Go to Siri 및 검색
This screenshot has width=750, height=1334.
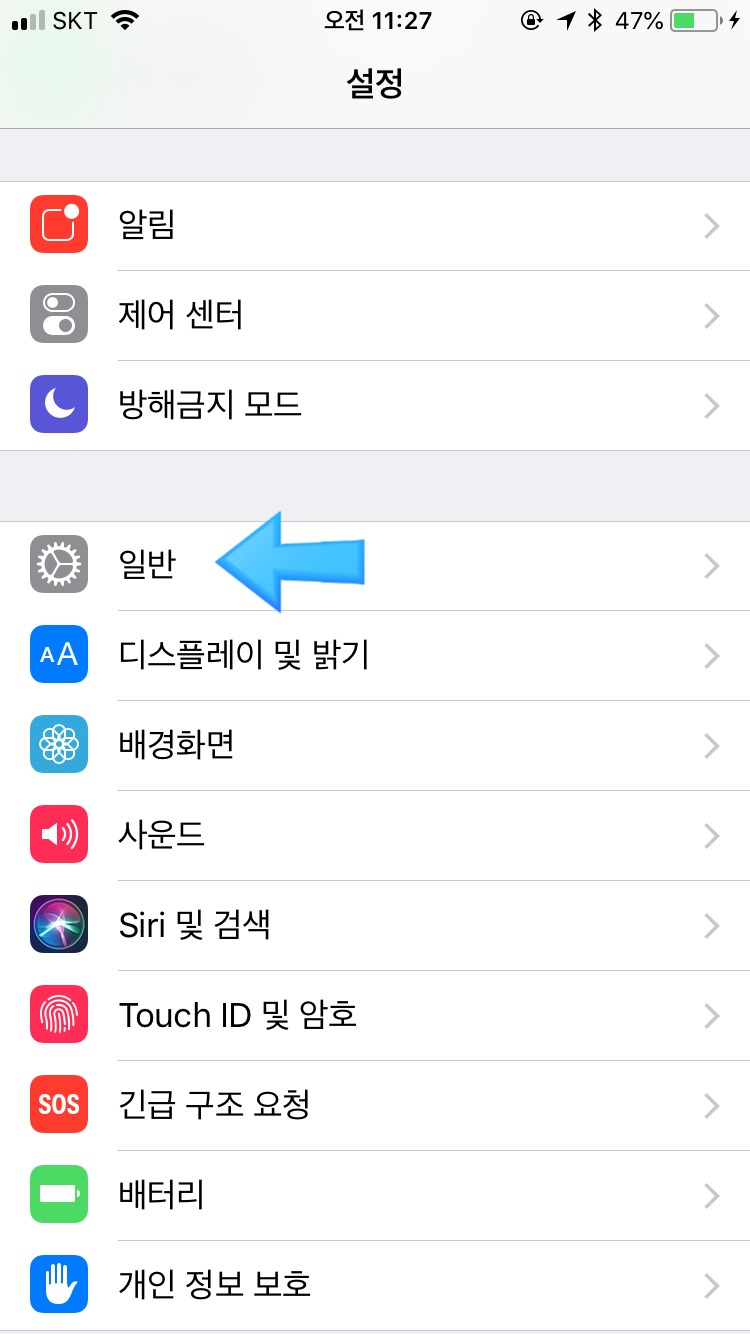375,926
